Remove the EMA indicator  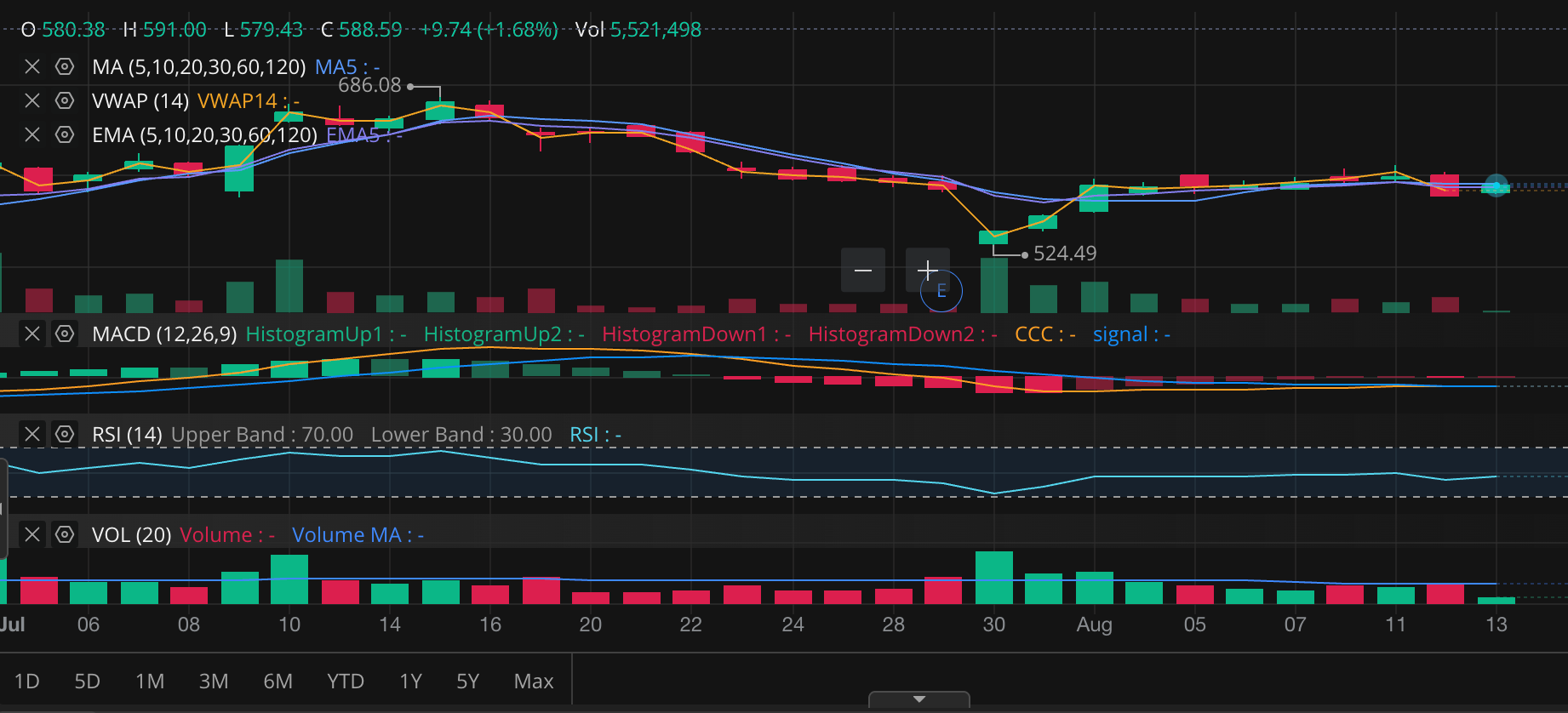[x=32, y=134]
